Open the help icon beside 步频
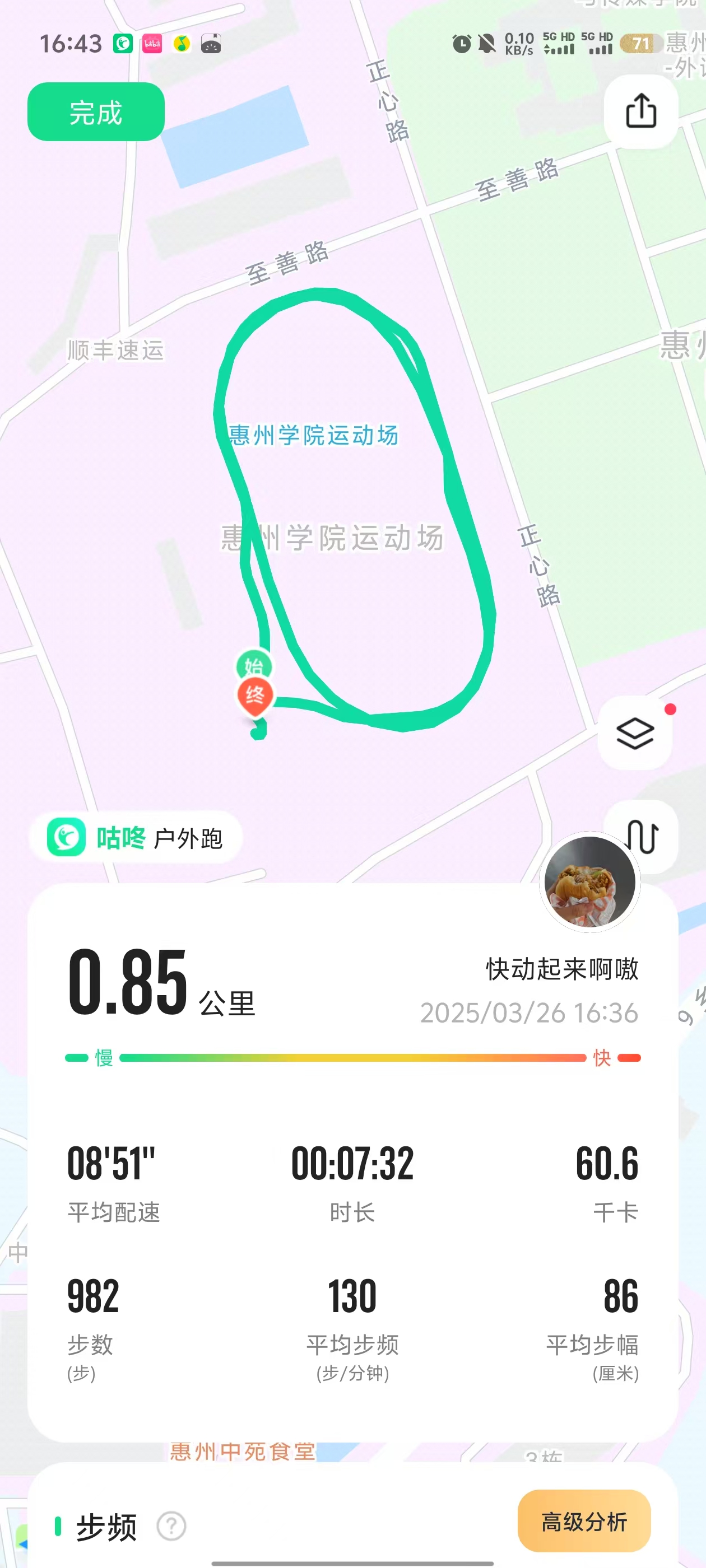The image size is (706, 1568). click(171, 1526)
